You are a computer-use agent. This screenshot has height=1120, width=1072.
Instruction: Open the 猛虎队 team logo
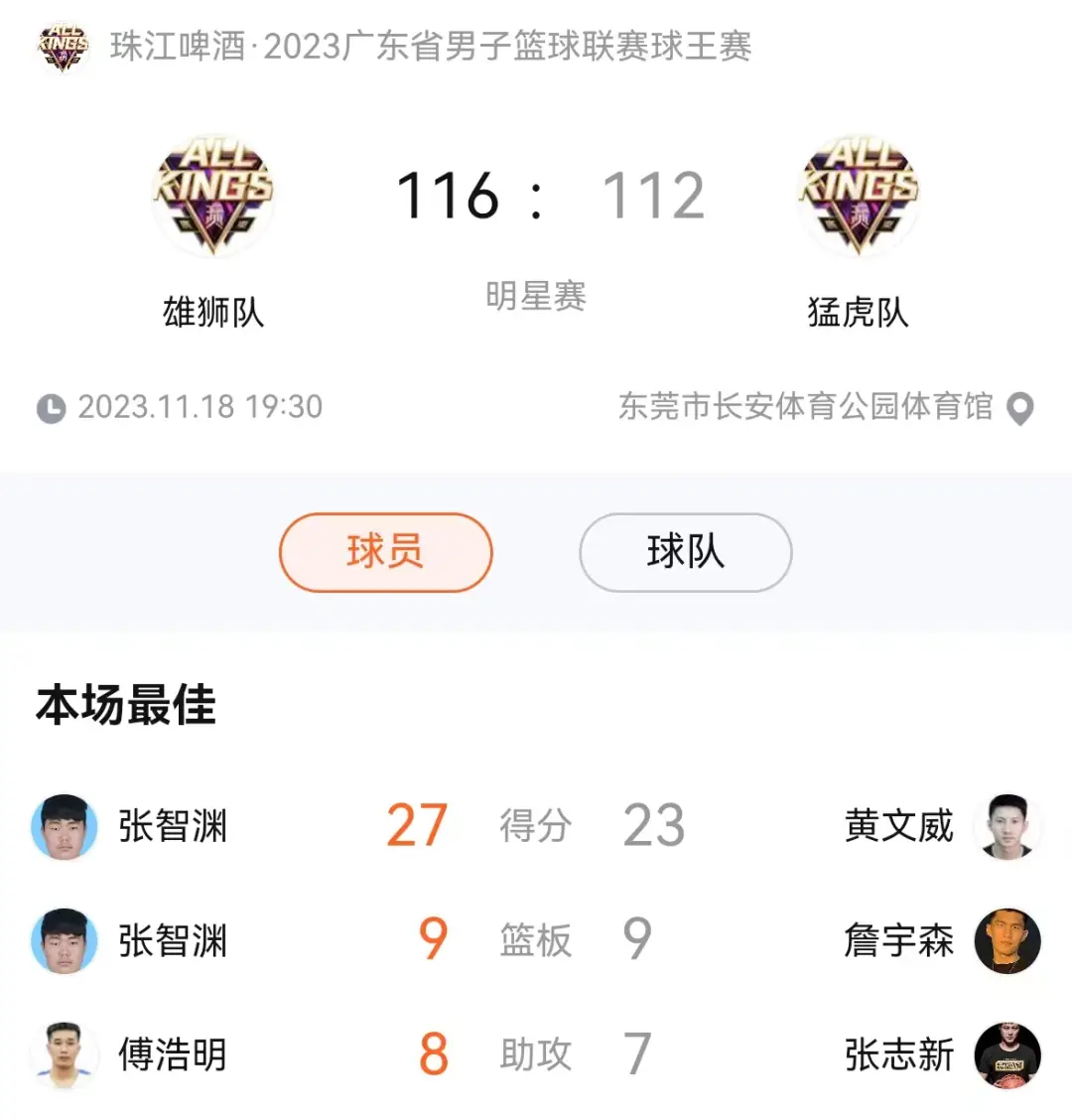click(859, 197)
